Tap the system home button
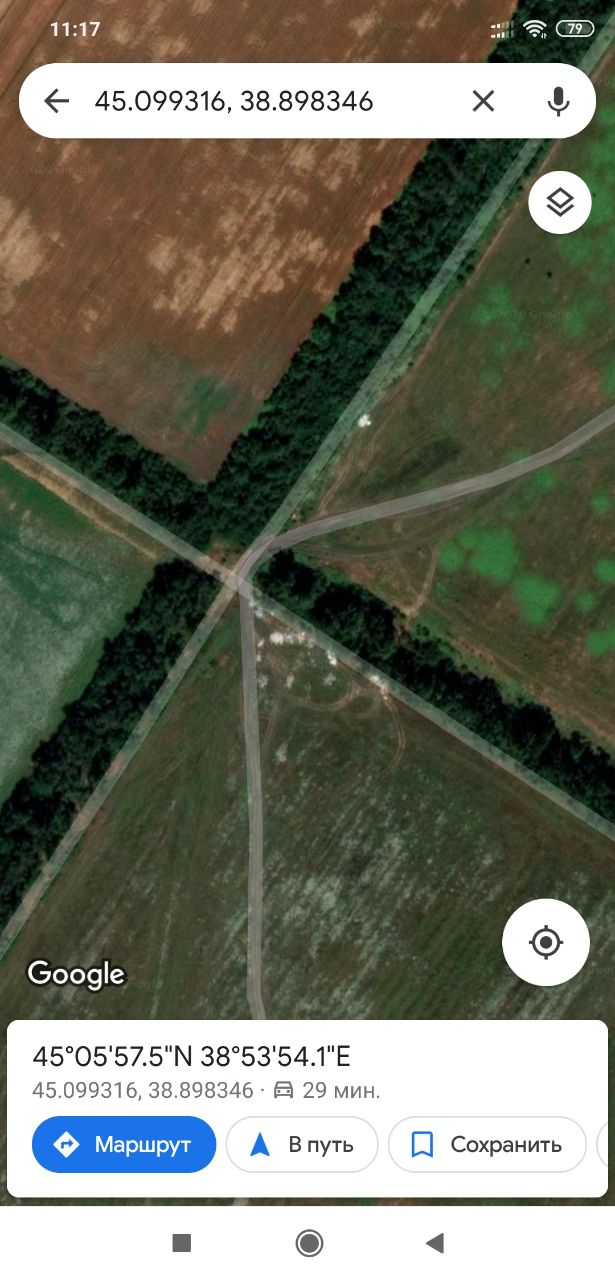 (x=309, y=1243)
